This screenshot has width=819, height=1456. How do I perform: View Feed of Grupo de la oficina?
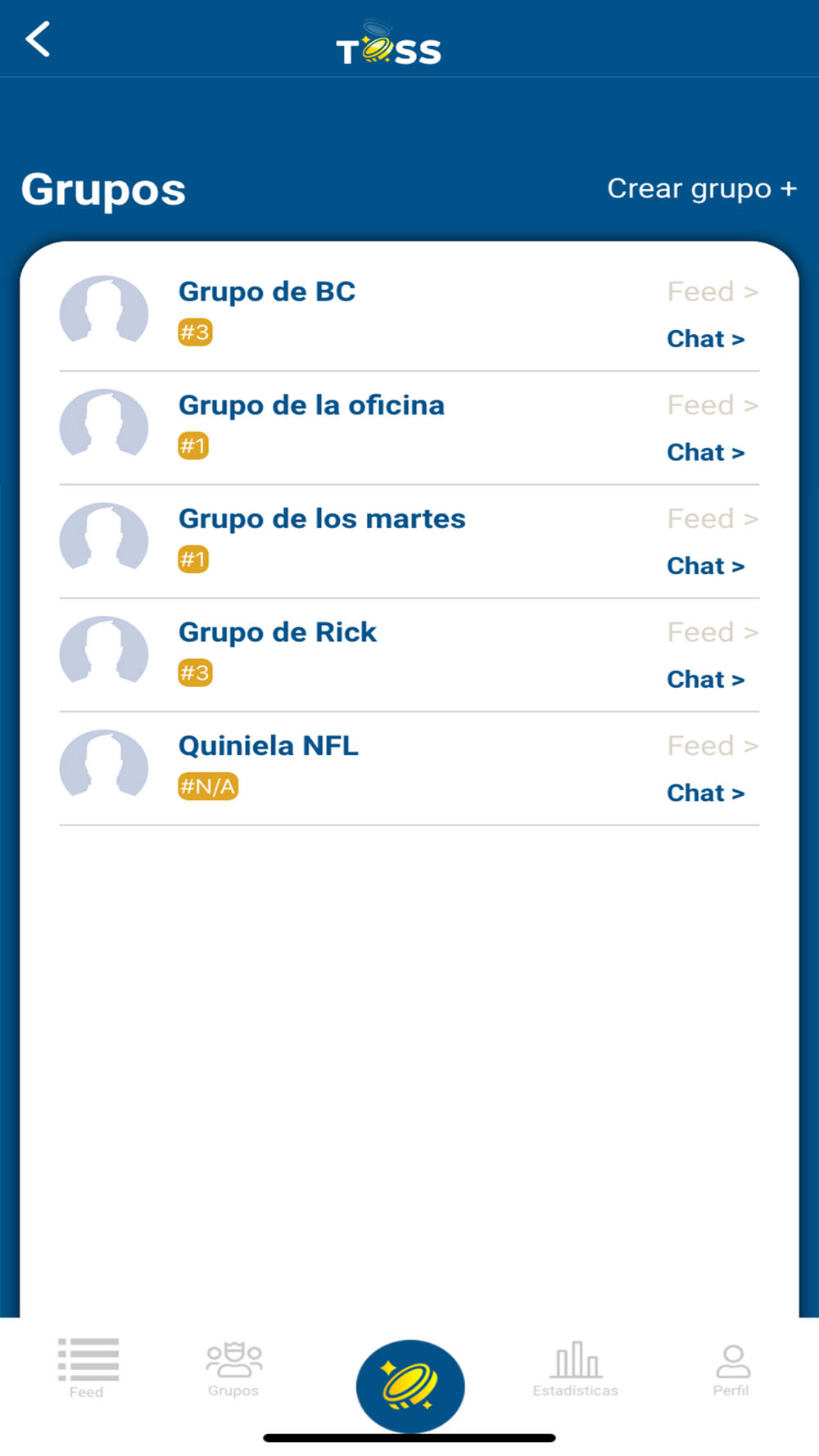point(713,405)
